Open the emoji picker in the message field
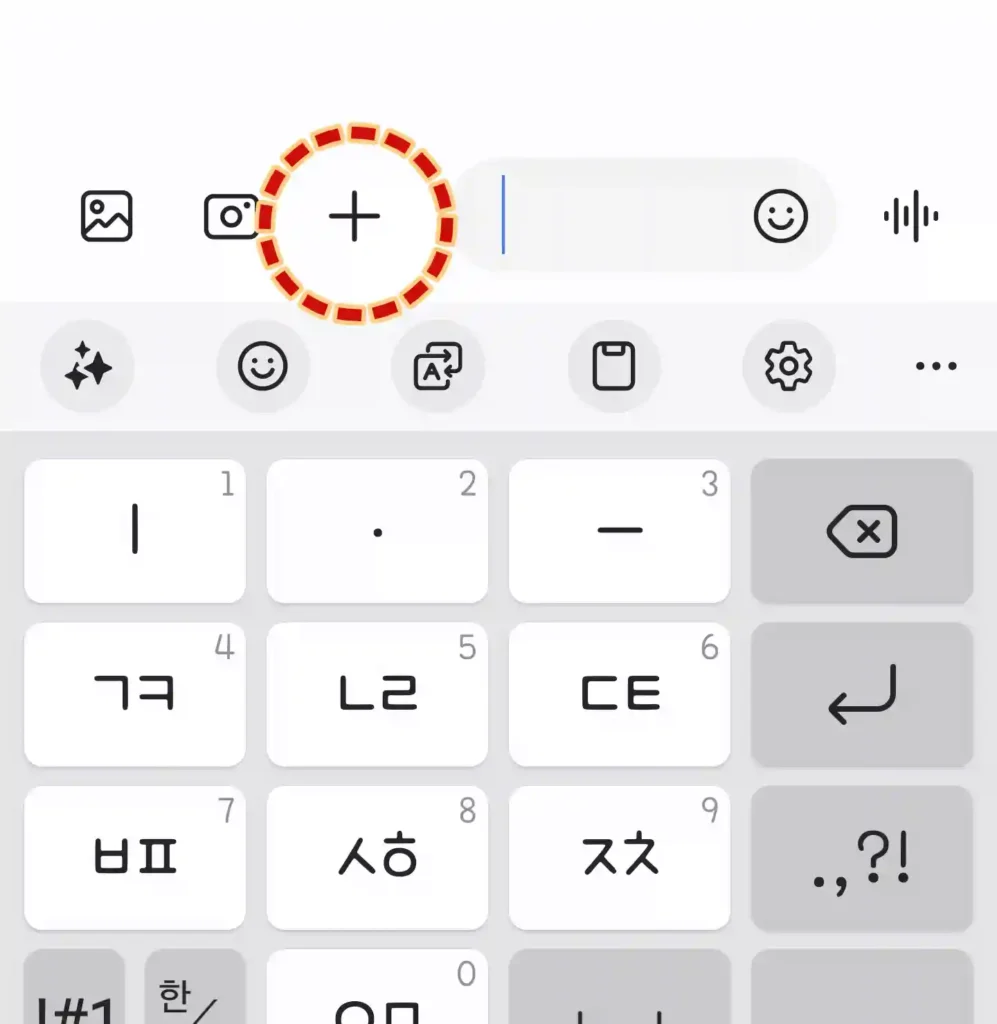The image size is (997, 1024). click(x=780, y=216)
